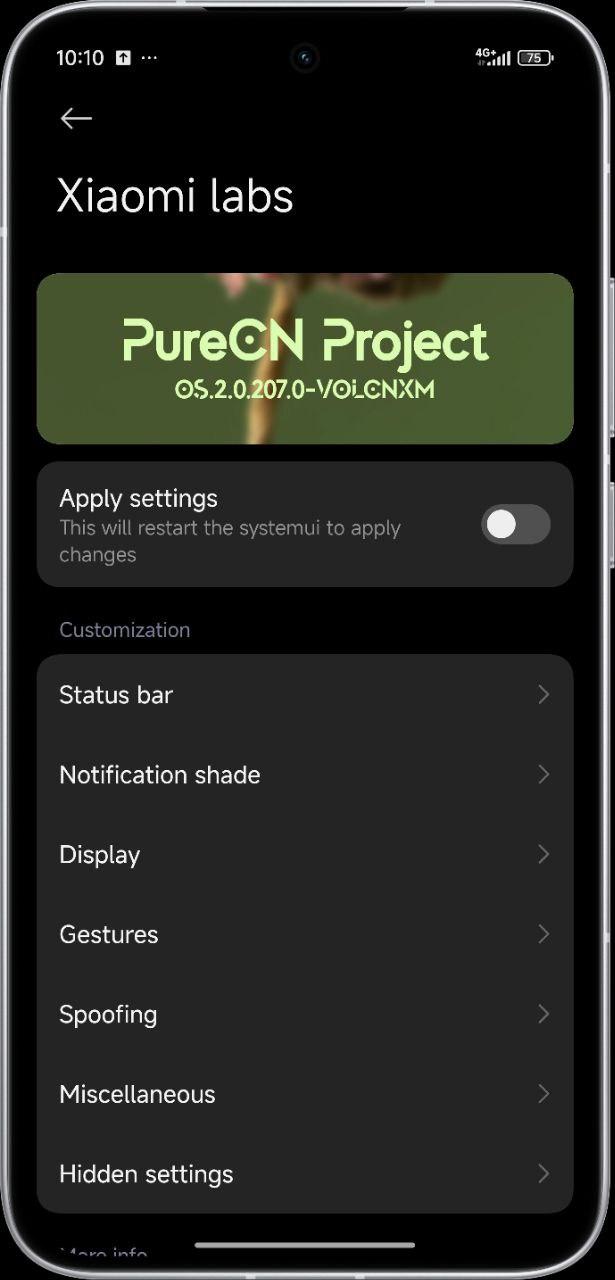Image resolution: width=615 pixels, height=1280 pixels.
Task: Open Miscellaneous settings
Action: tap(305, 1094)
